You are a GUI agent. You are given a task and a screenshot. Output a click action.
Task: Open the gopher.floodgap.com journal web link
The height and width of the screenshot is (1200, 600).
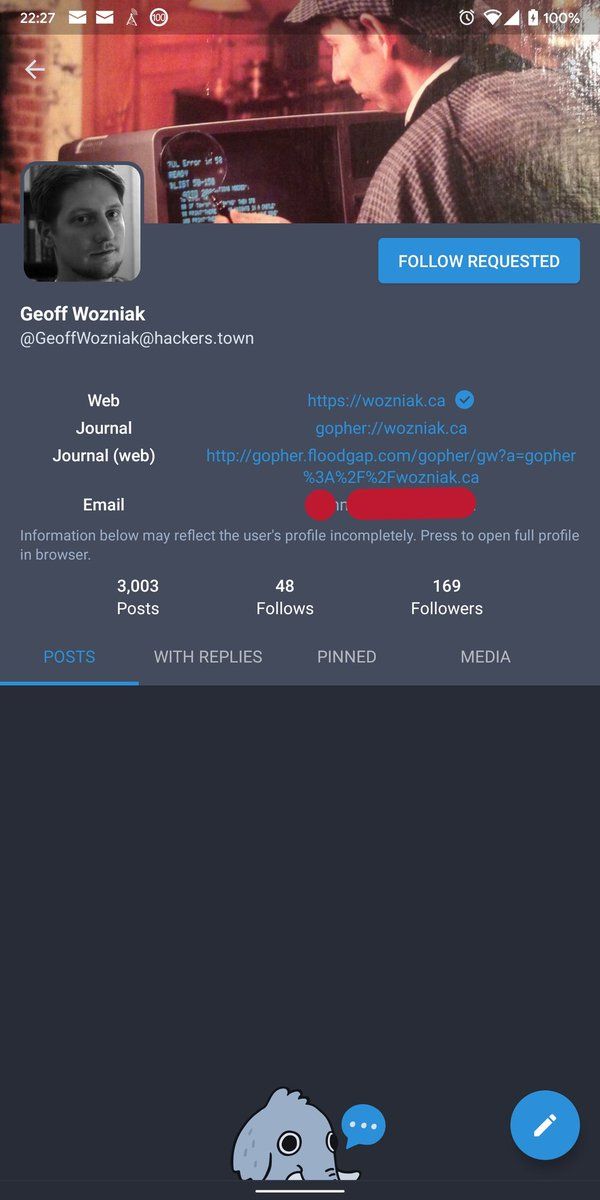coord(391,466)
